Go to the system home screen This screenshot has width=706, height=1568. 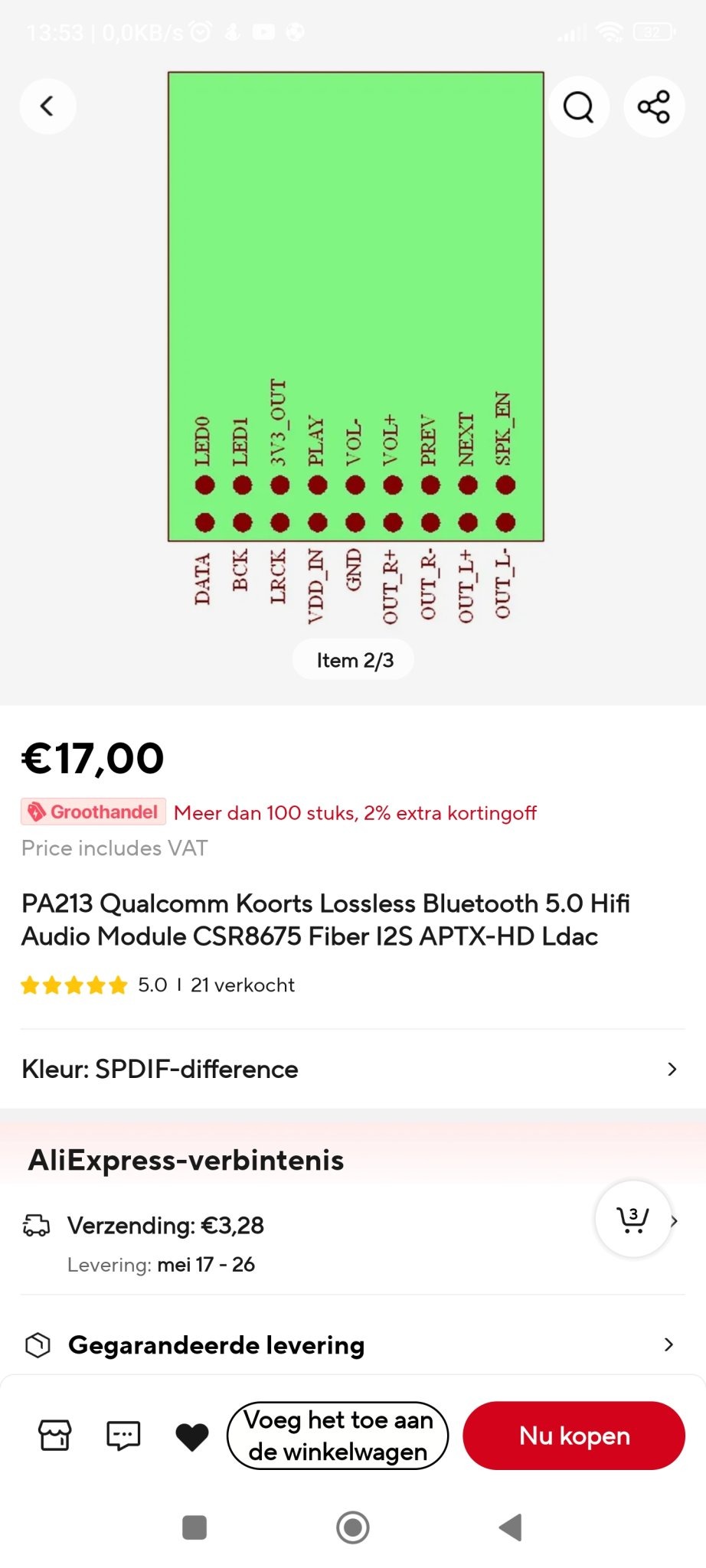point(353,1527)
